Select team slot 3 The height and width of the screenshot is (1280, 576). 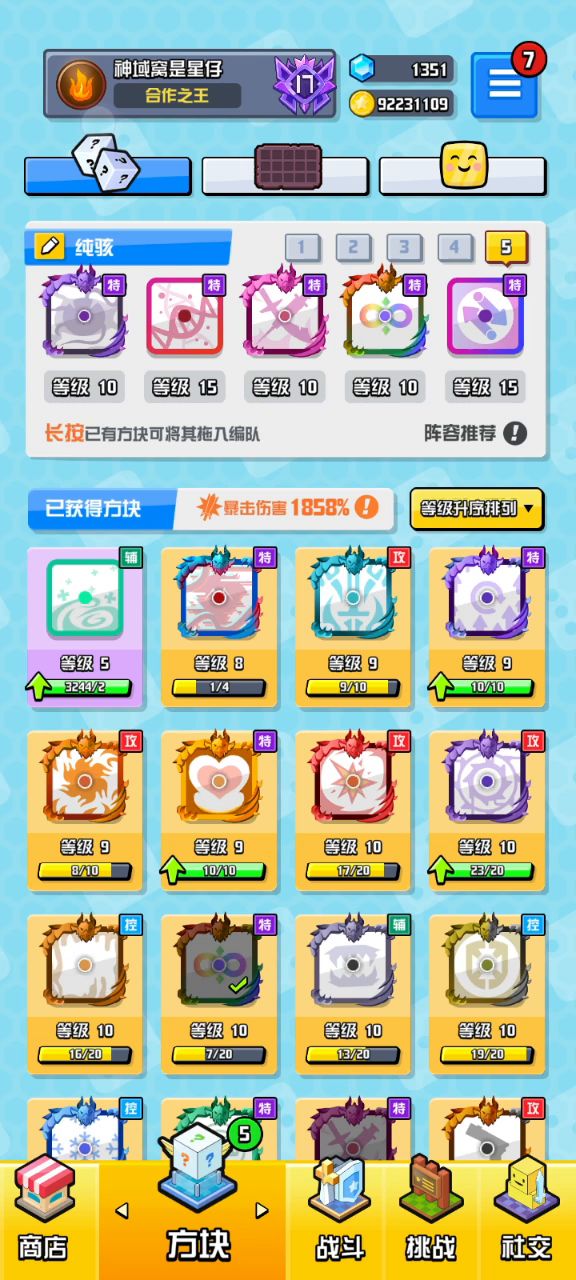click(x=403, y=247)
